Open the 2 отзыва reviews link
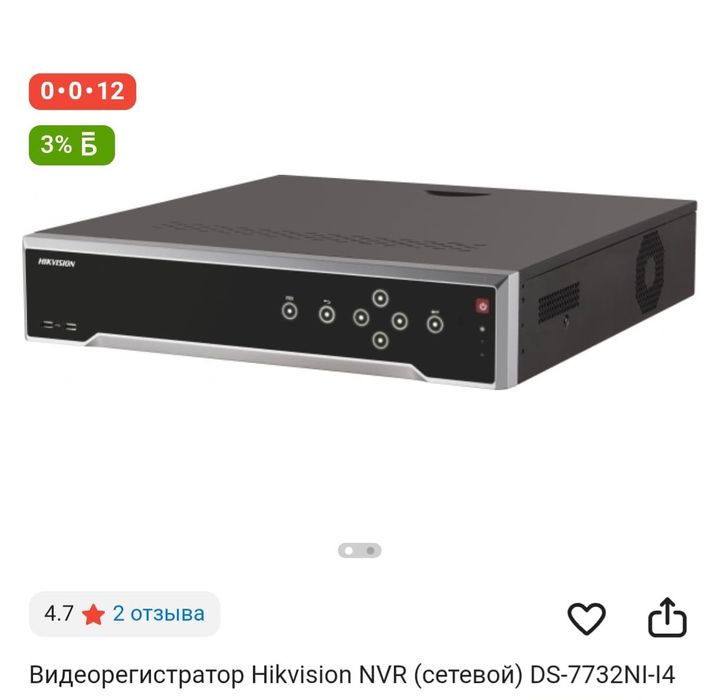Viewport: 709px width, 700px height. (158, 613)
